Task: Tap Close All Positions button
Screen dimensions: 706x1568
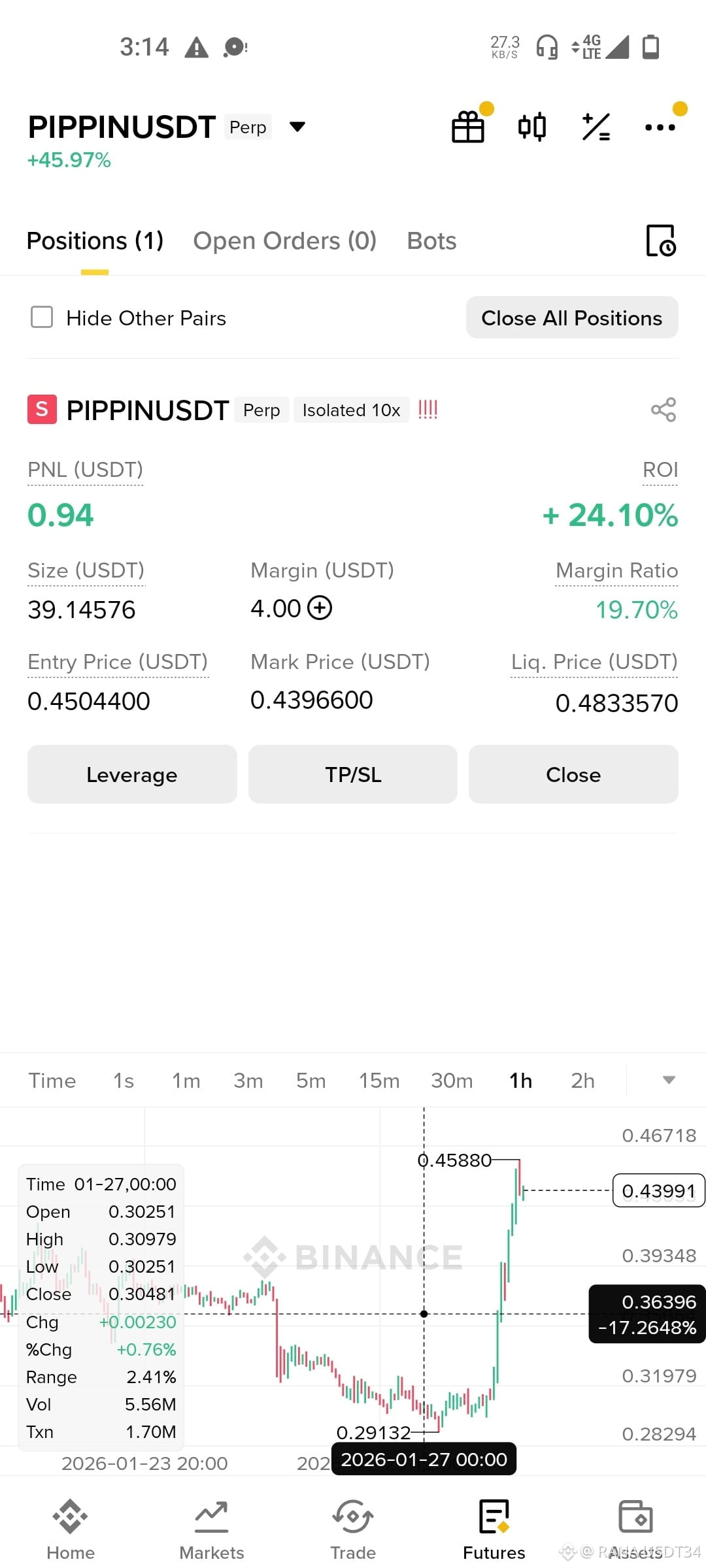Action: pos(572,318)
